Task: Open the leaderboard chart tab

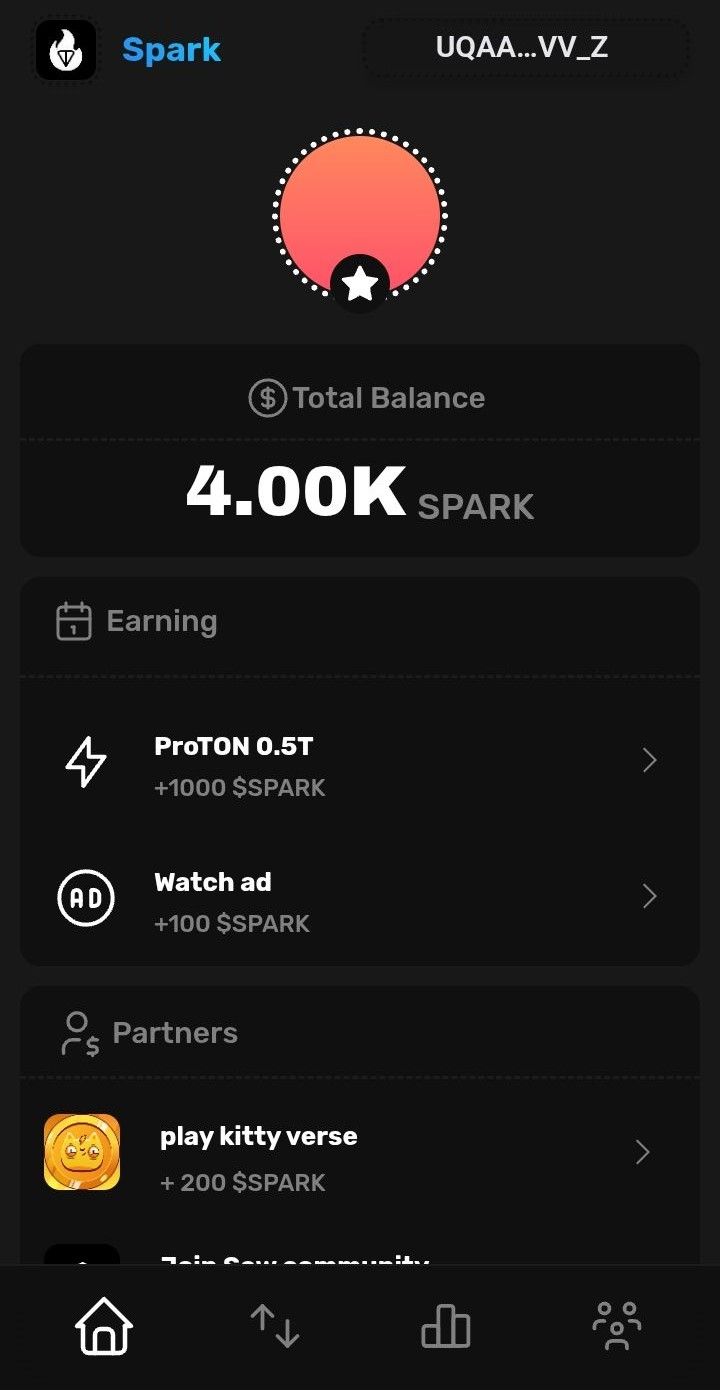Action: tap(446, 1327)
